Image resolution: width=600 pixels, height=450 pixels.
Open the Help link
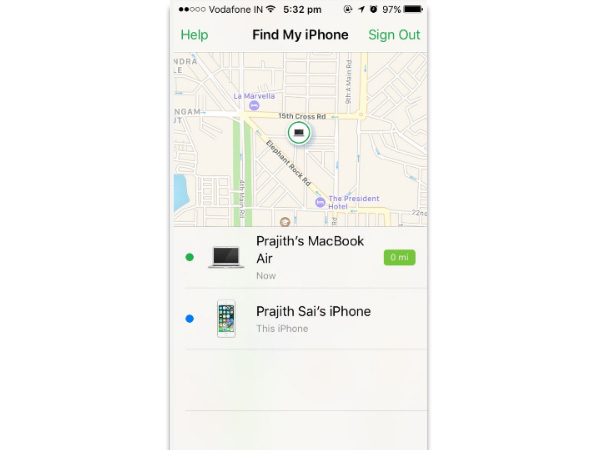194,35
